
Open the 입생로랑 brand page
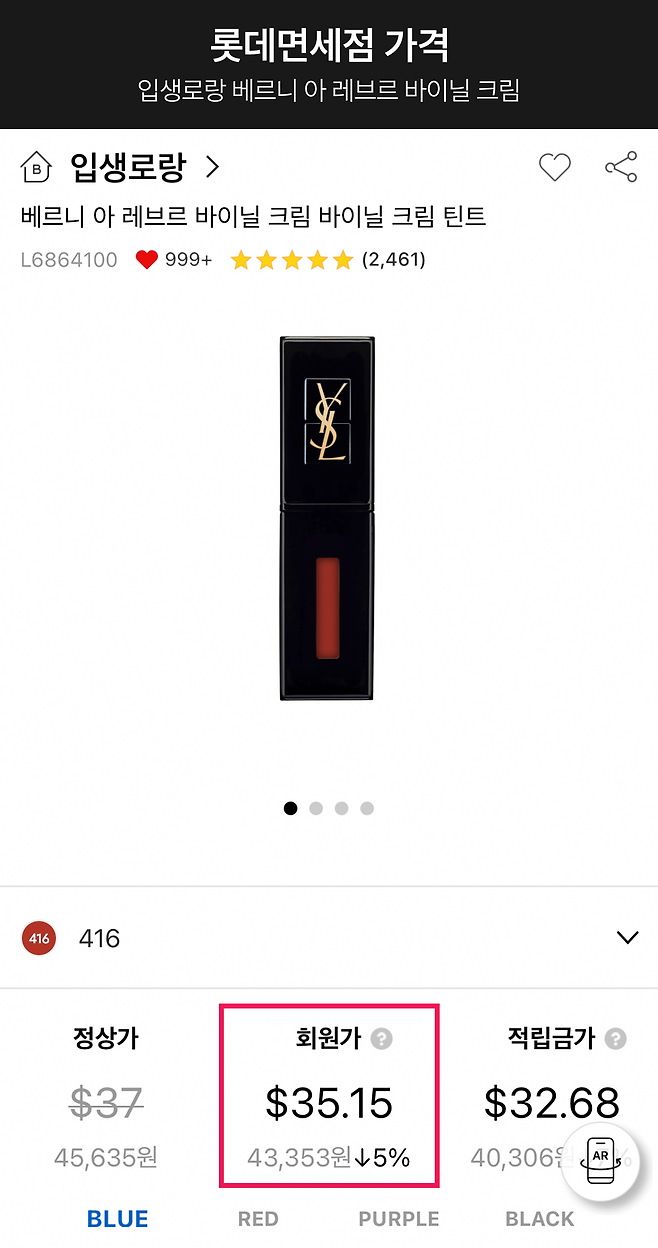click(x=128, y=167)
